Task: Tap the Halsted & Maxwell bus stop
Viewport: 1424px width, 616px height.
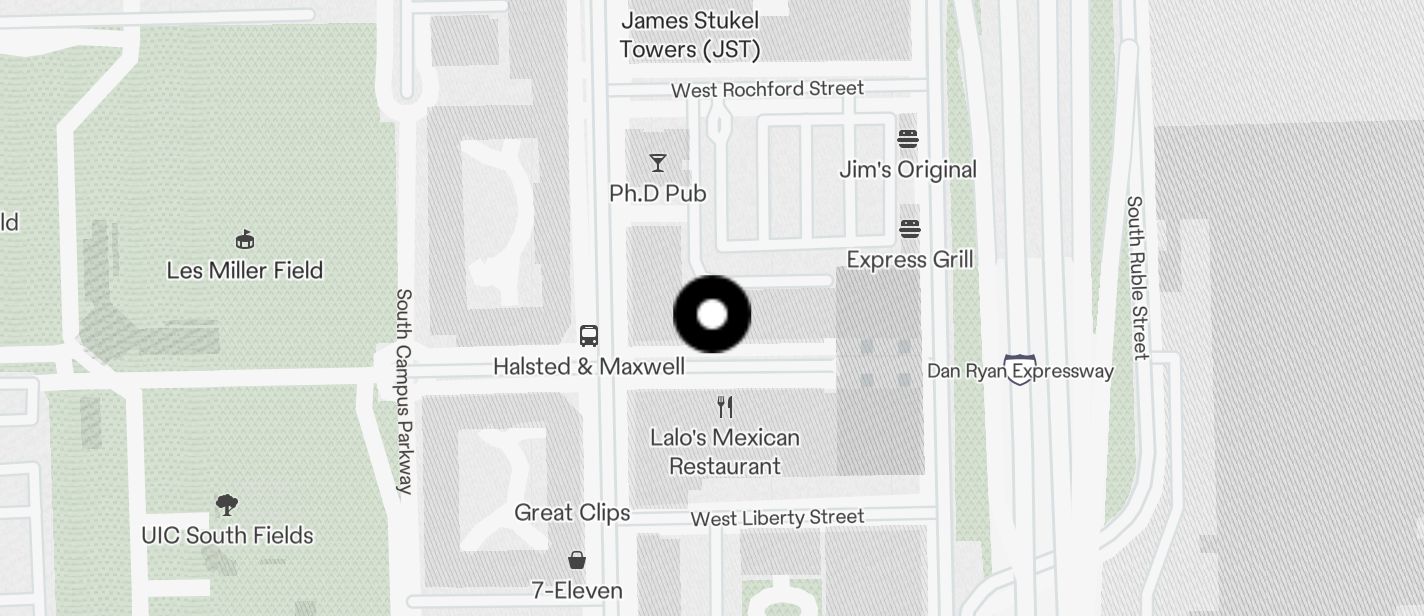Action: tap(589, 336)
